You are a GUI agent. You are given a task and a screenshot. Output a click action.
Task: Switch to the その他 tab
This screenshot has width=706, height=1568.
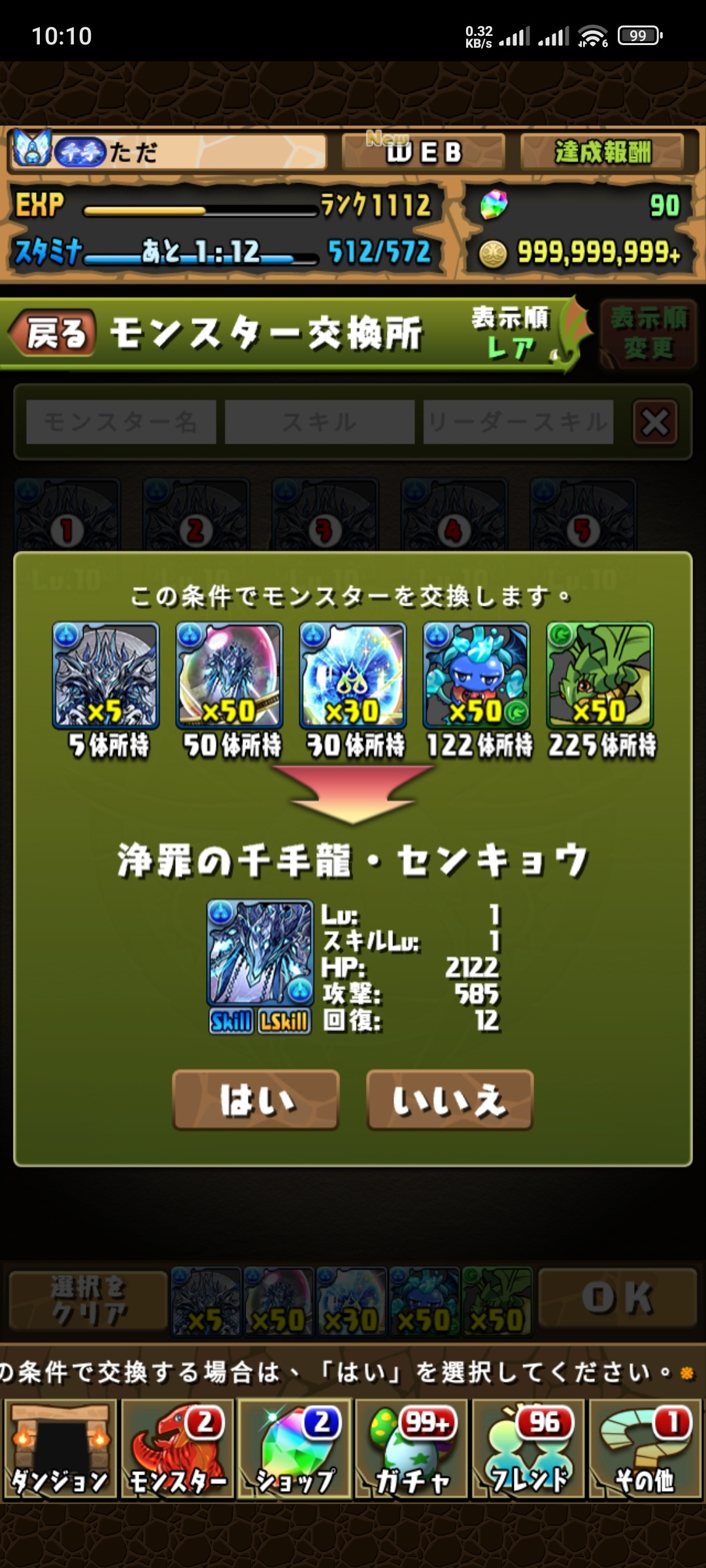coord(646,1448)
